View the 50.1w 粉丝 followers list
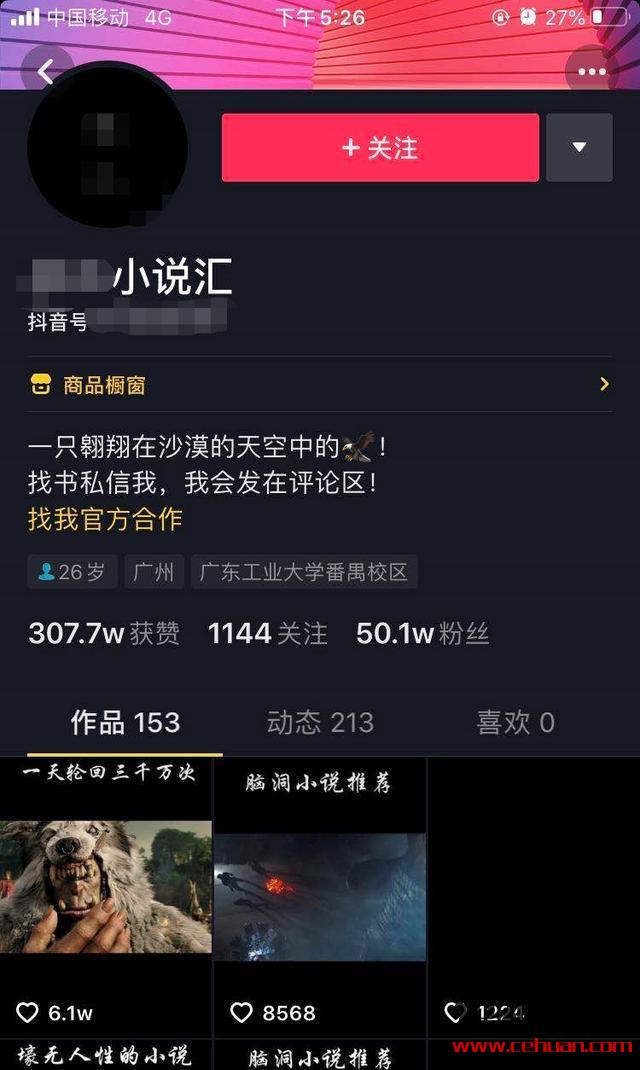The image size is (640, 1070). (422, 634)
